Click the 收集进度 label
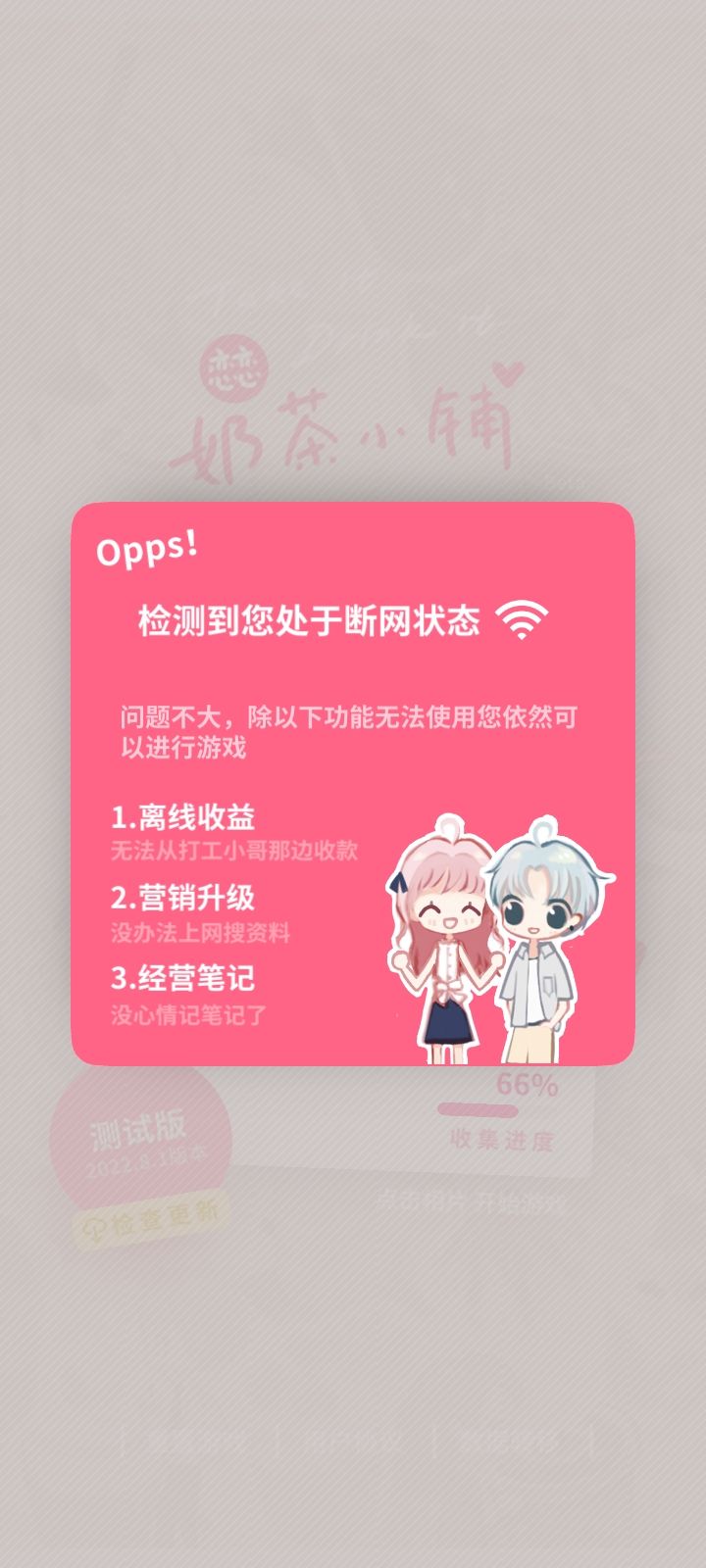 pos(499,1140)
